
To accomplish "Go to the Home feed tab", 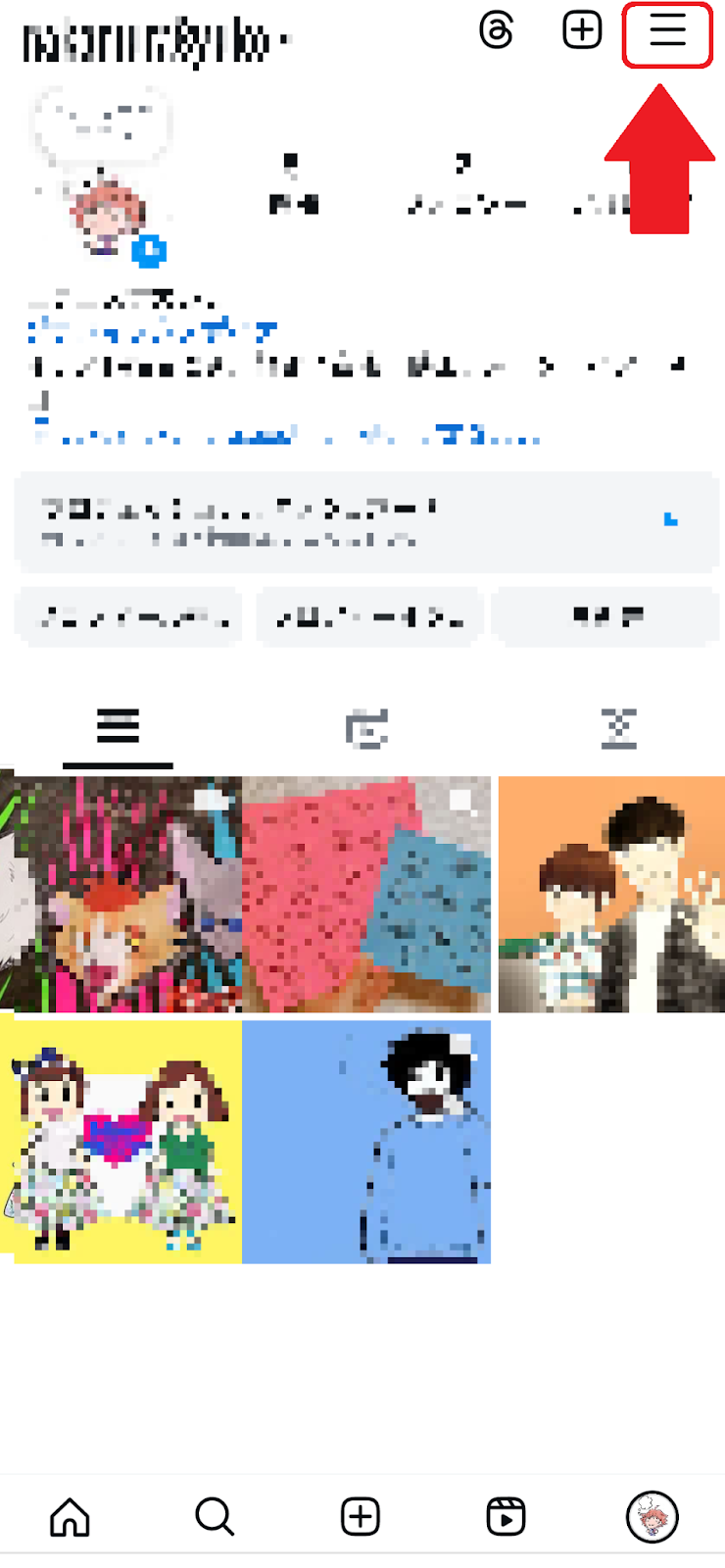I will pyautogui.click(x=70, y=1517).
